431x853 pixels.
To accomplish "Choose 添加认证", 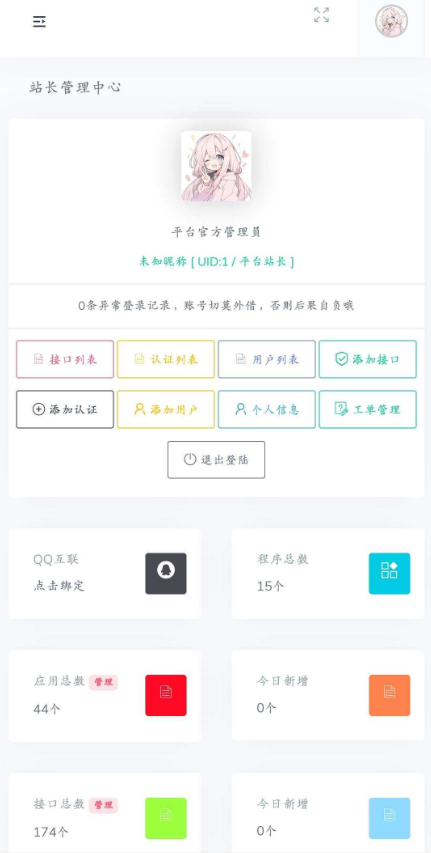I will (65, 409).
